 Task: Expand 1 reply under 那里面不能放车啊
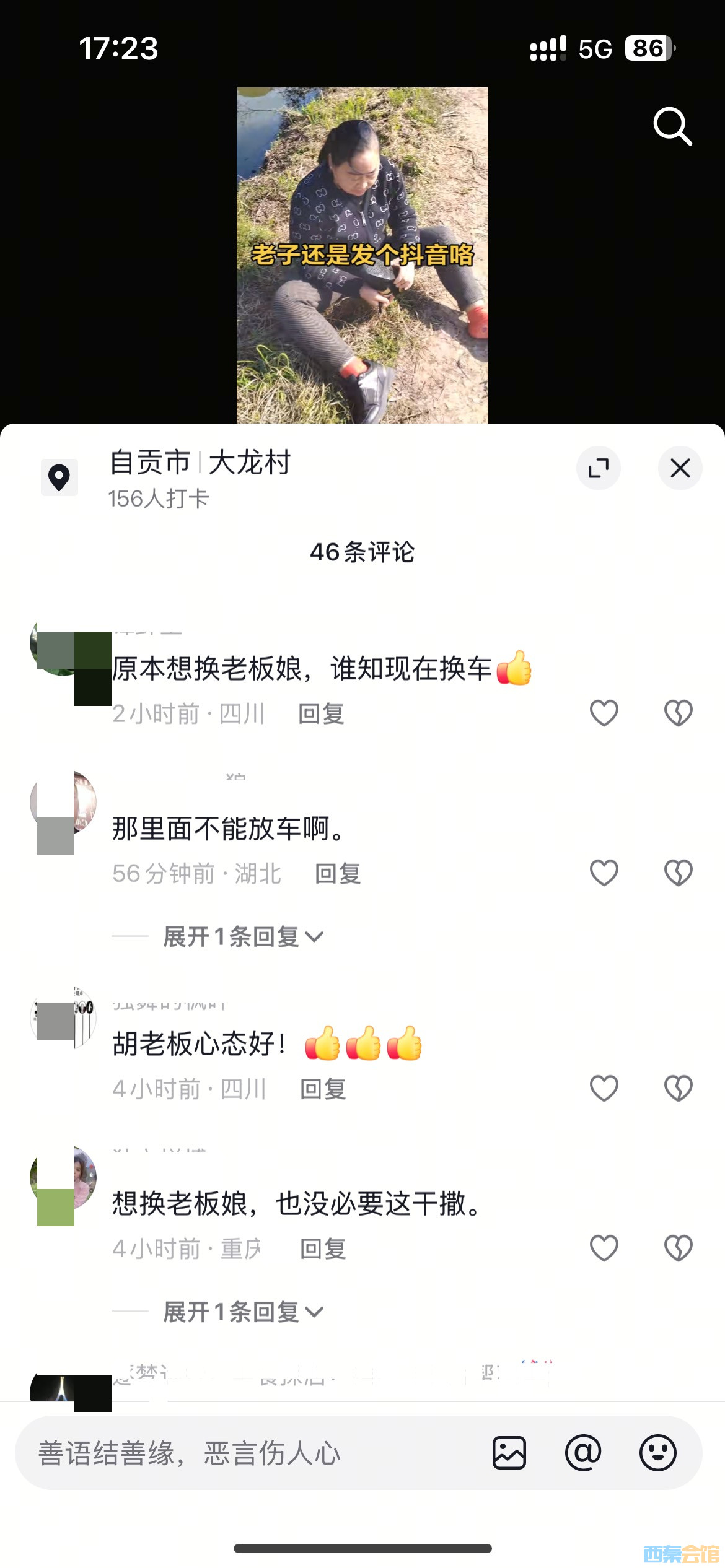click(x=243, y=936)
